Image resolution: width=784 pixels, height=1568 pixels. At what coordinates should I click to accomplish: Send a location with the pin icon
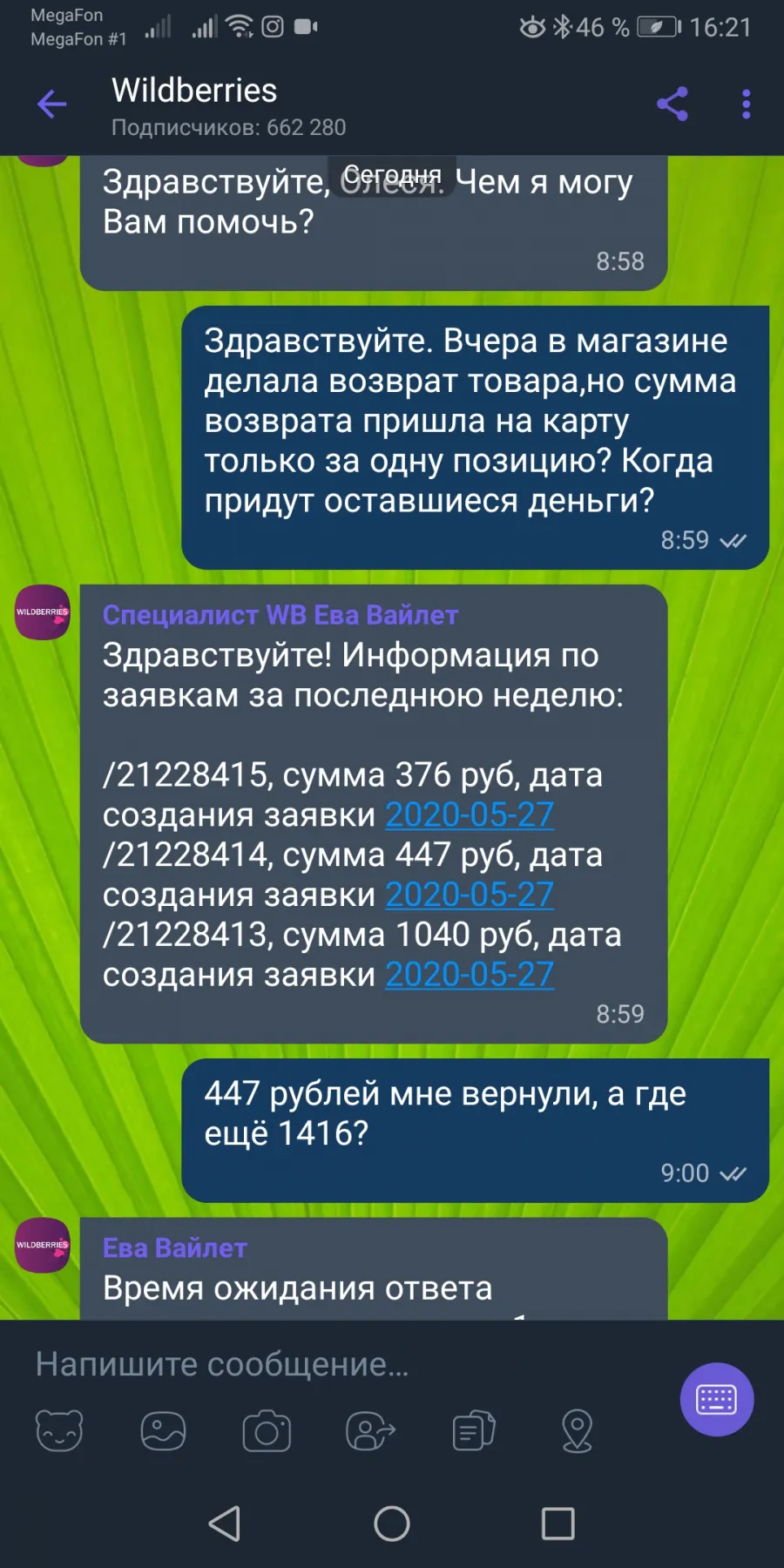click(x=578, y=1430)
